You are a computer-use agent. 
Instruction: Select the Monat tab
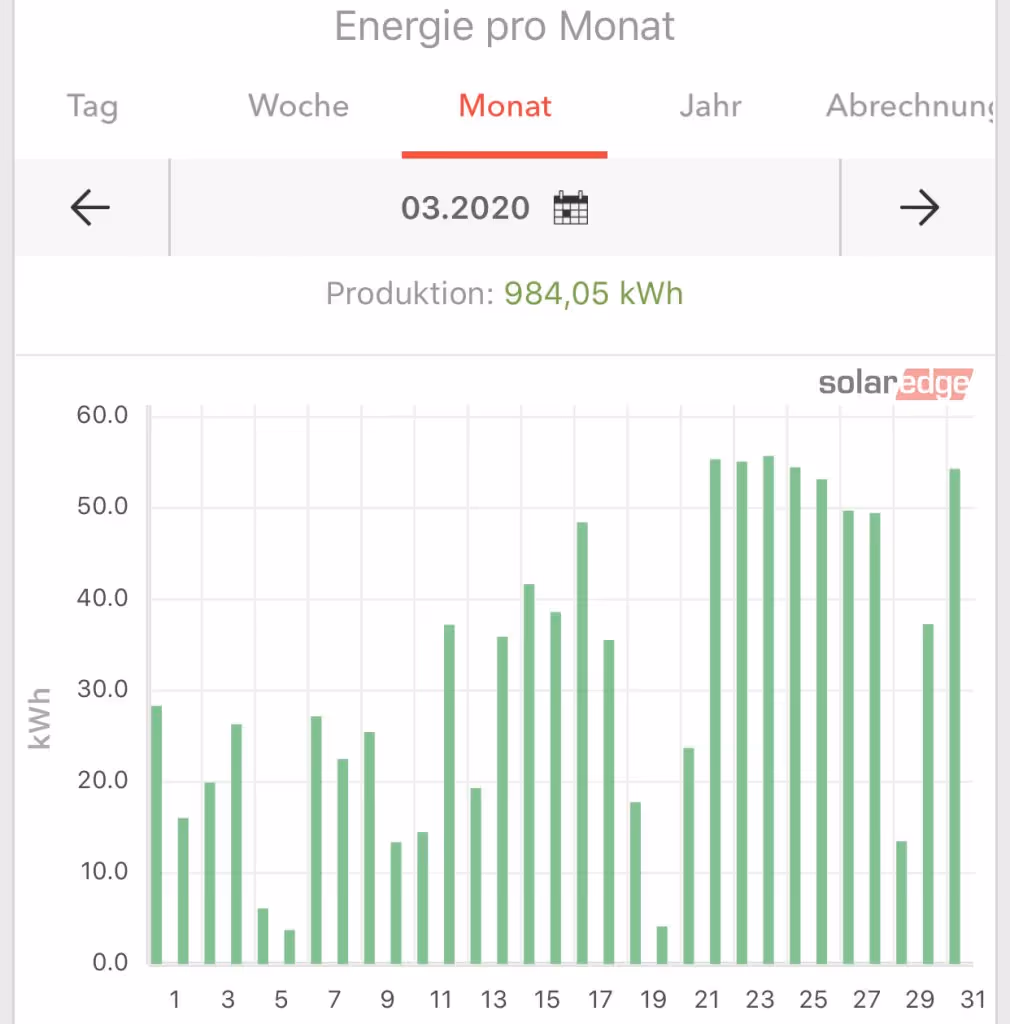tap(505, 107)
